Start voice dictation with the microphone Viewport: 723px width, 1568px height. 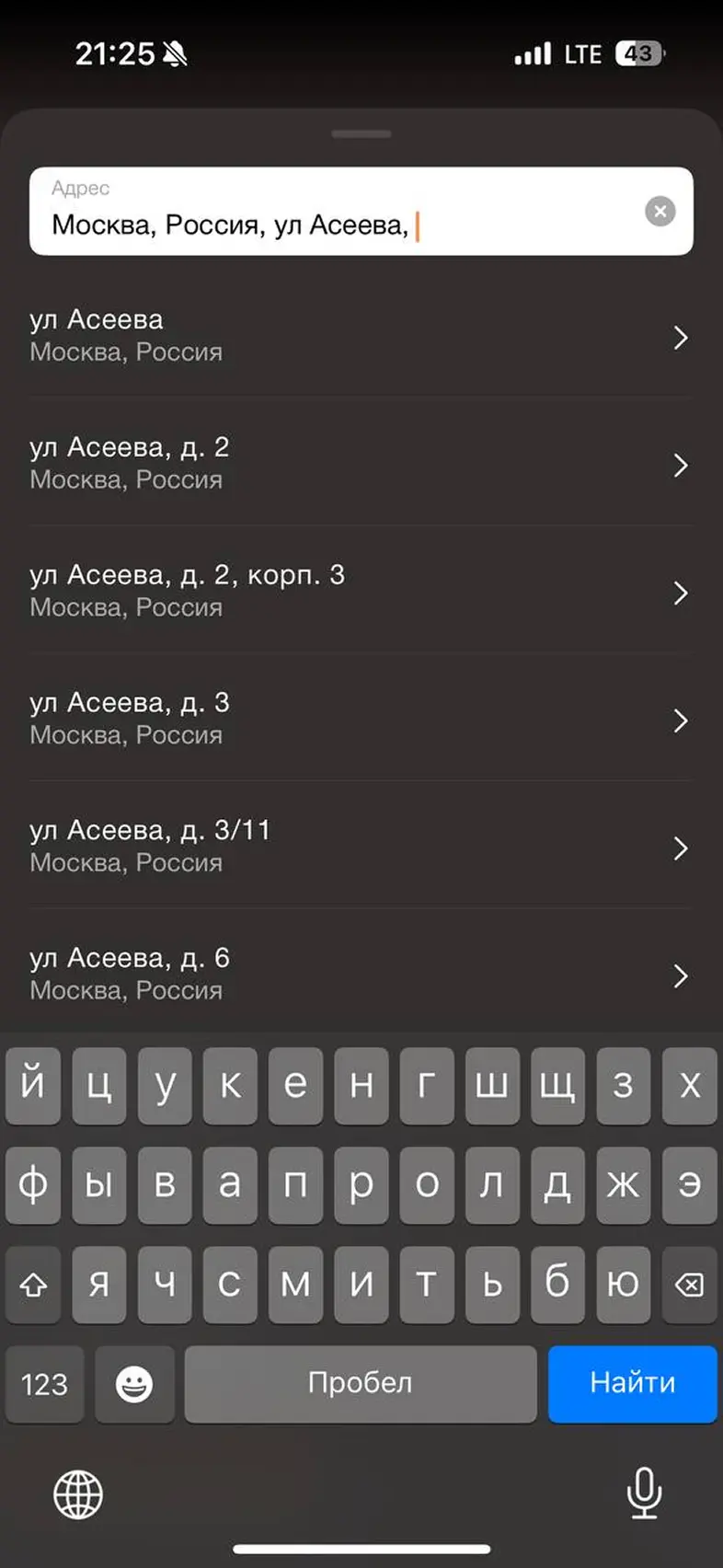(x=644, y=1493)
